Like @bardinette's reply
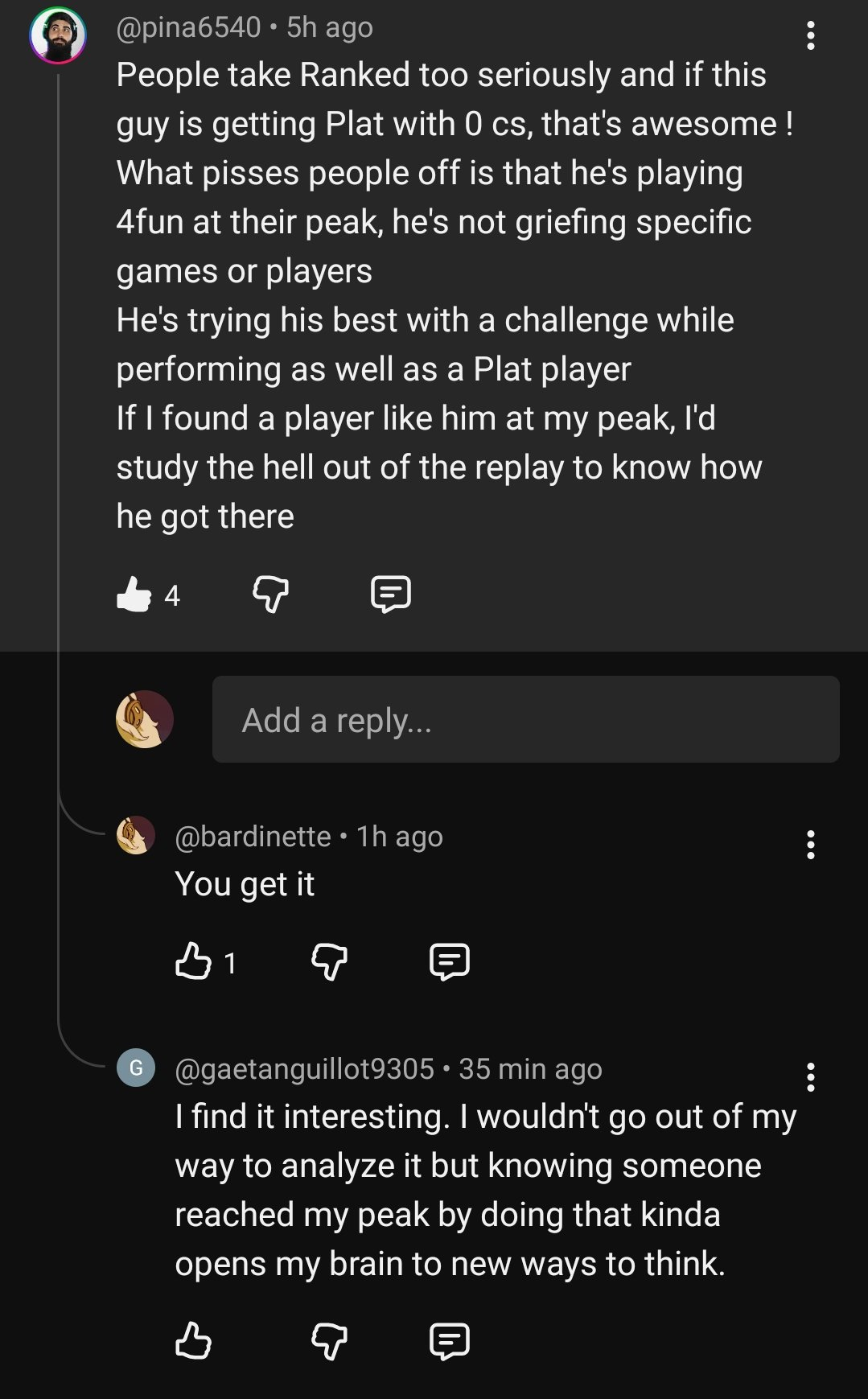 [193, 961]
